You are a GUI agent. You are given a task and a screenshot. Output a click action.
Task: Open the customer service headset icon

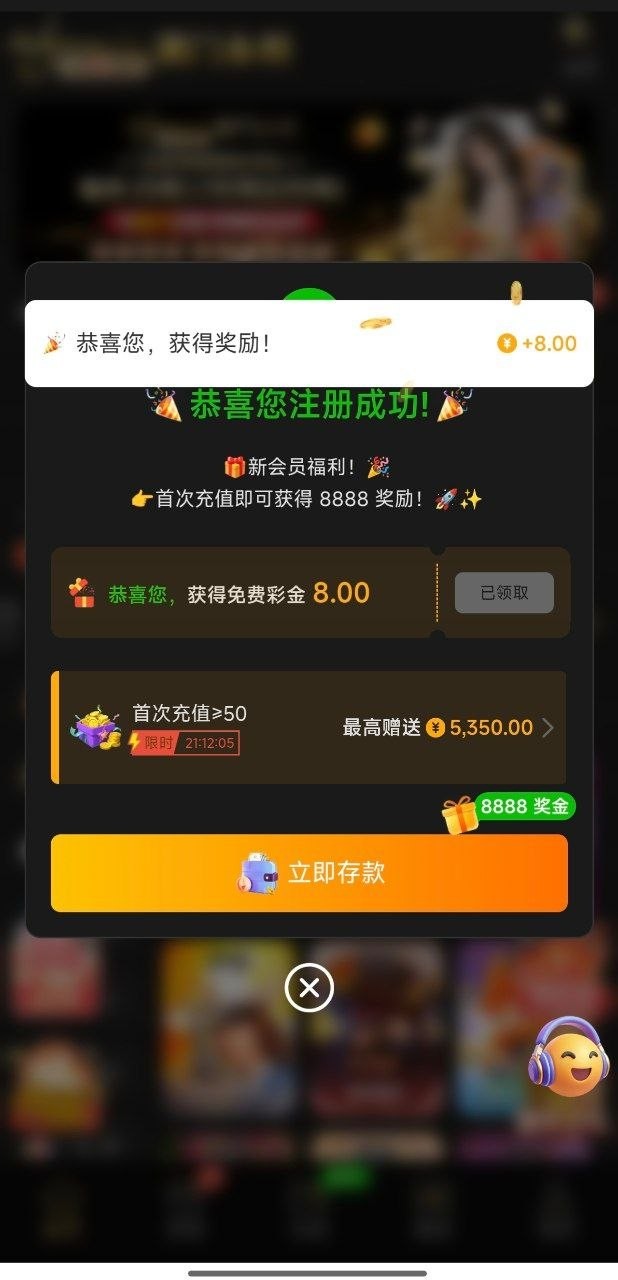click(569, 1057)
